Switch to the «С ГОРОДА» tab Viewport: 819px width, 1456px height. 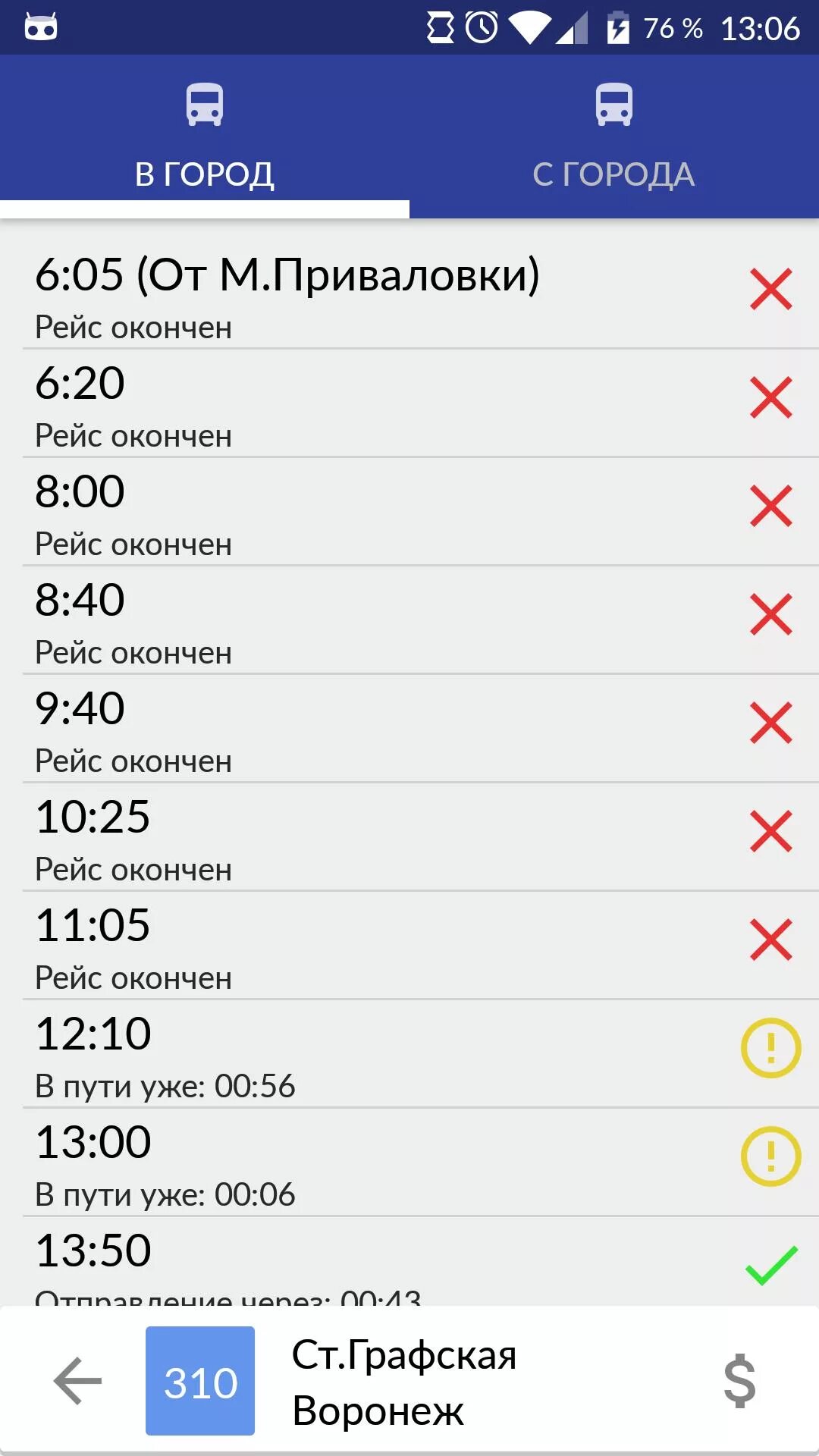[613, 136]
